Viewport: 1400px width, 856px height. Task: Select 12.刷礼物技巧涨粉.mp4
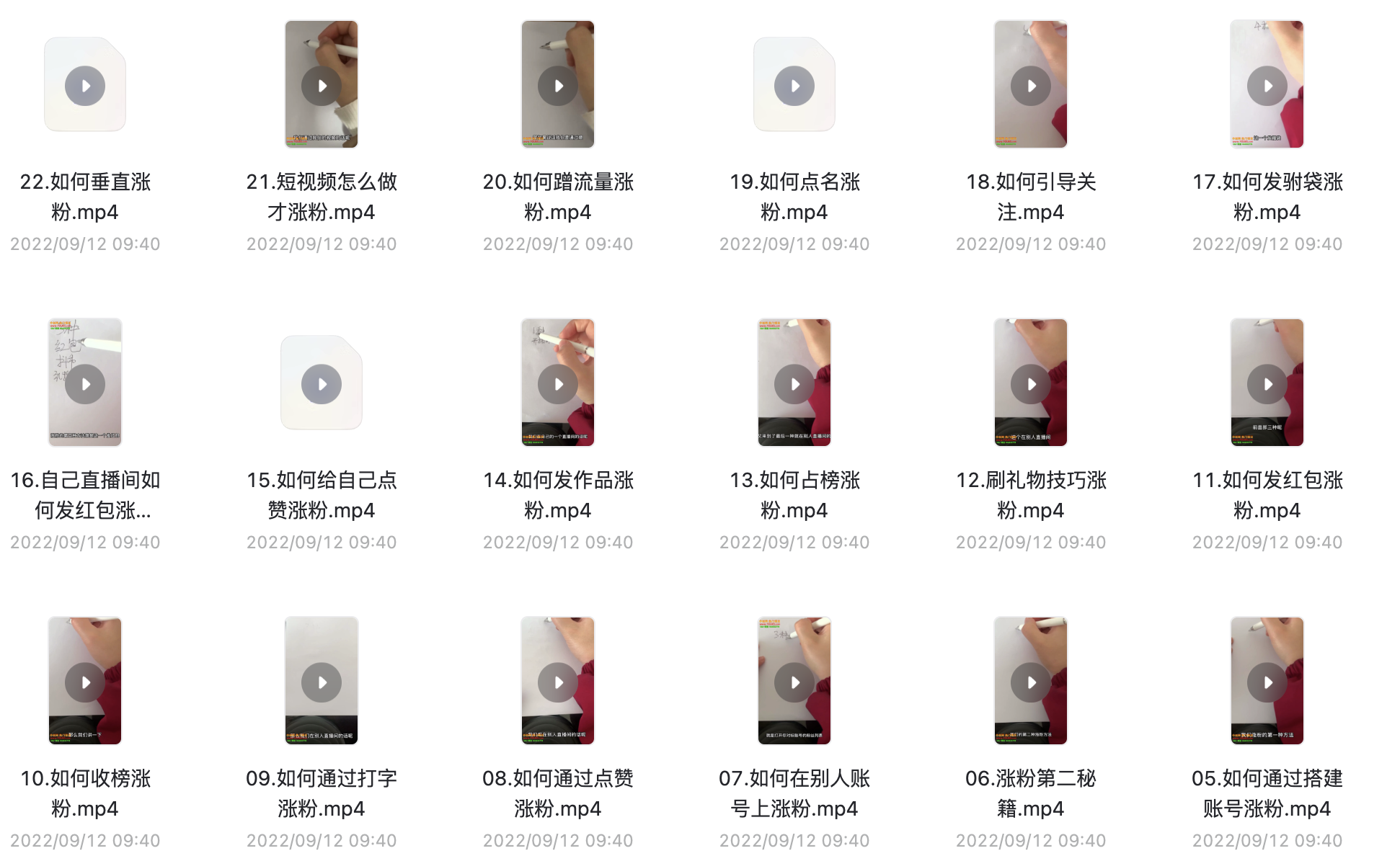[x=1031, y=384]
